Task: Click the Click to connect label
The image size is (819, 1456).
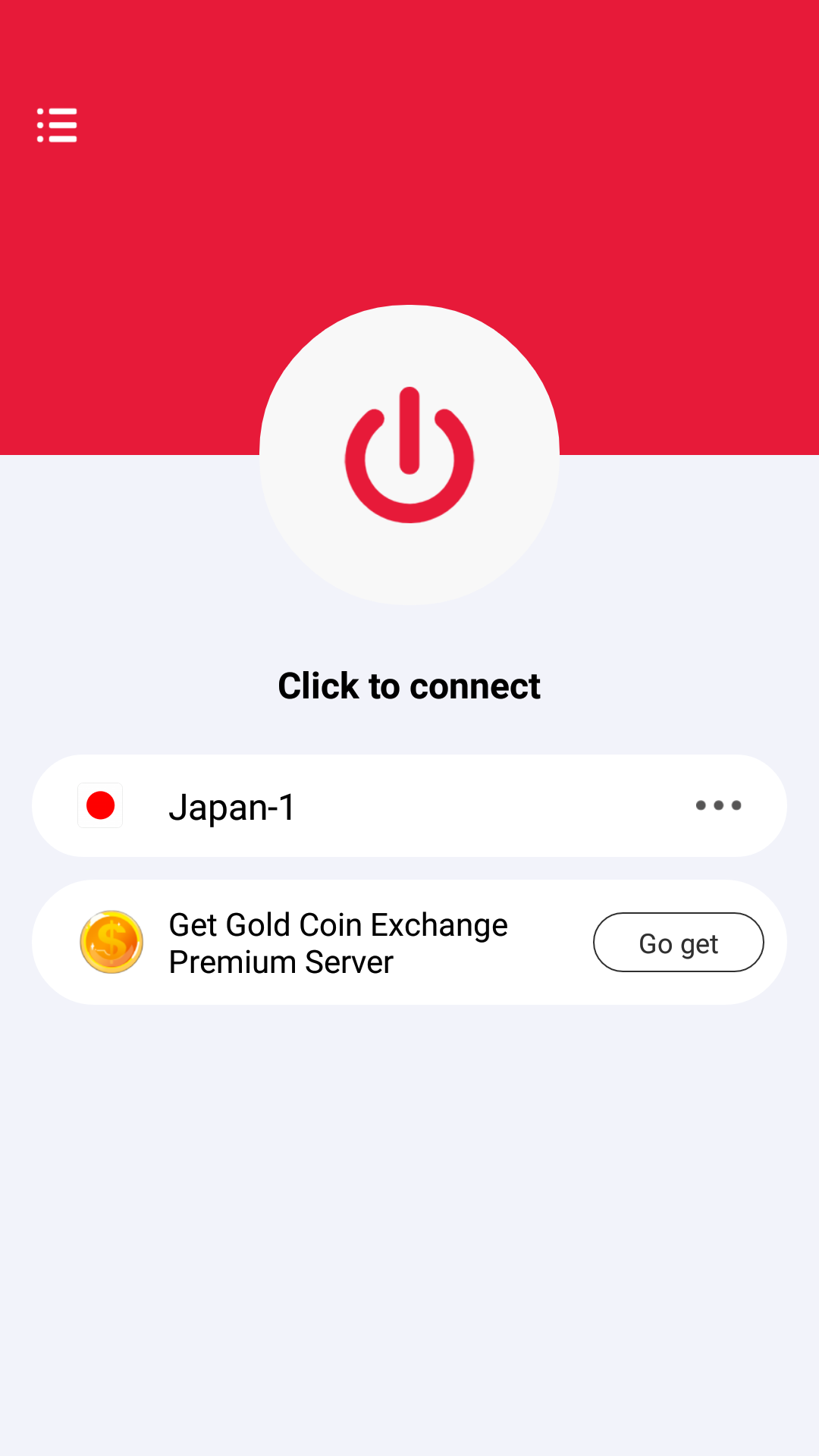Action: [x=409, y=685]
